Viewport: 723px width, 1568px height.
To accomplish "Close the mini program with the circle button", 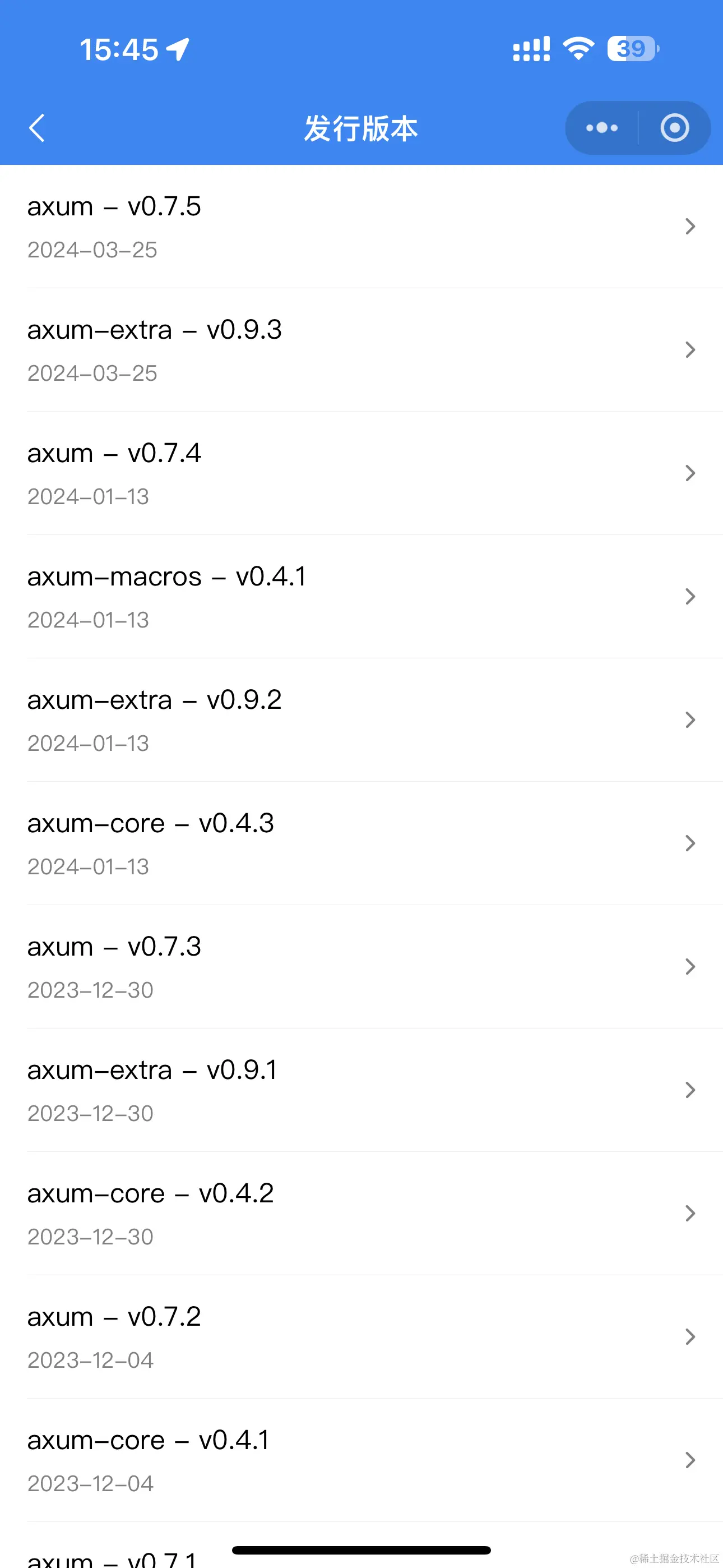I will [674, 128].
